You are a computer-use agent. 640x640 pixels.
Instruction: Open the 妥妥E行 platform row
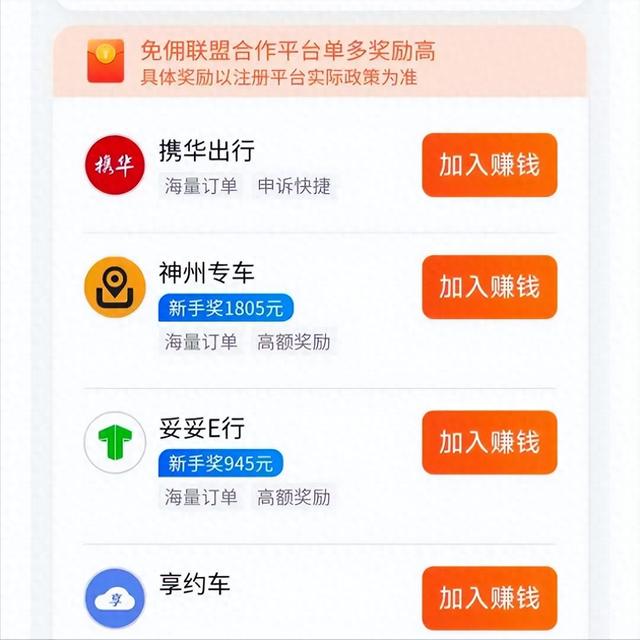point(201,429)
